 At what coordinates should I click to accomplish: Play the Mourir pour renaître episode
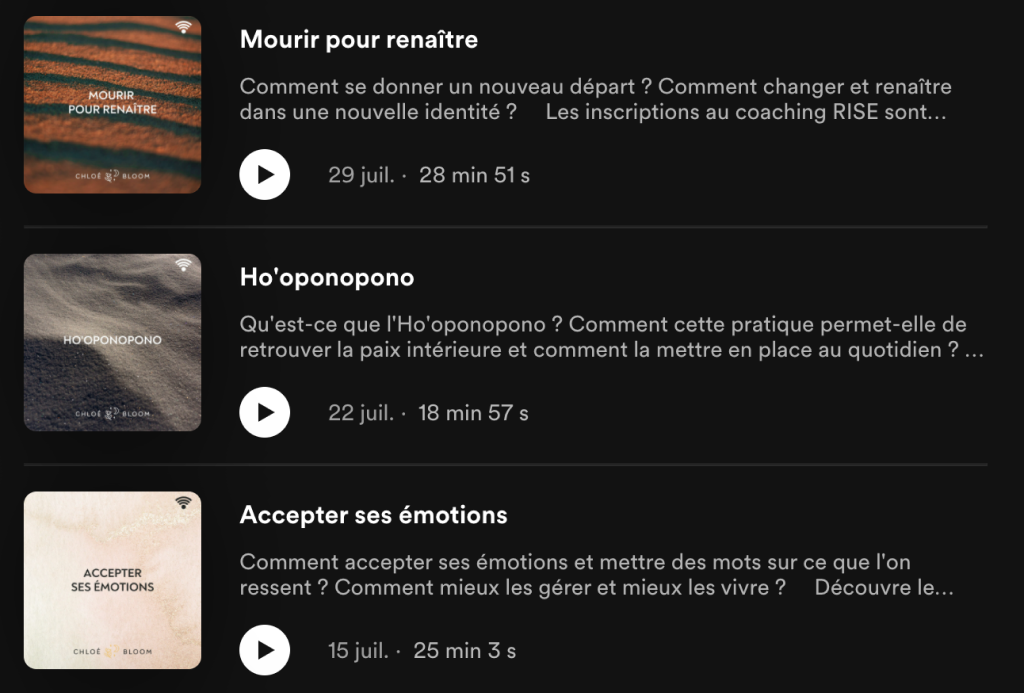coord(264,175)
